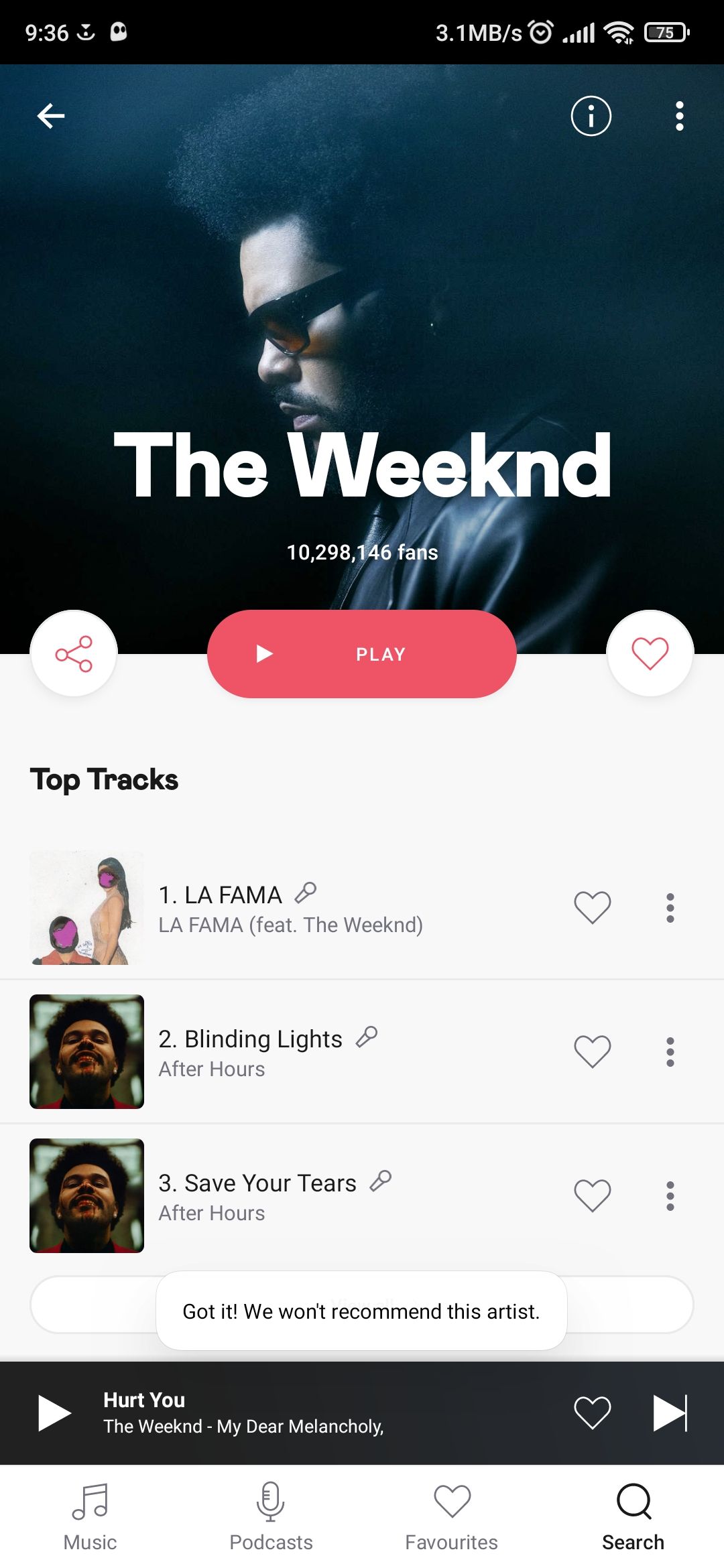Open more options for LA FAMA
The image size is (724, 1568).
(x=670, y=908)
